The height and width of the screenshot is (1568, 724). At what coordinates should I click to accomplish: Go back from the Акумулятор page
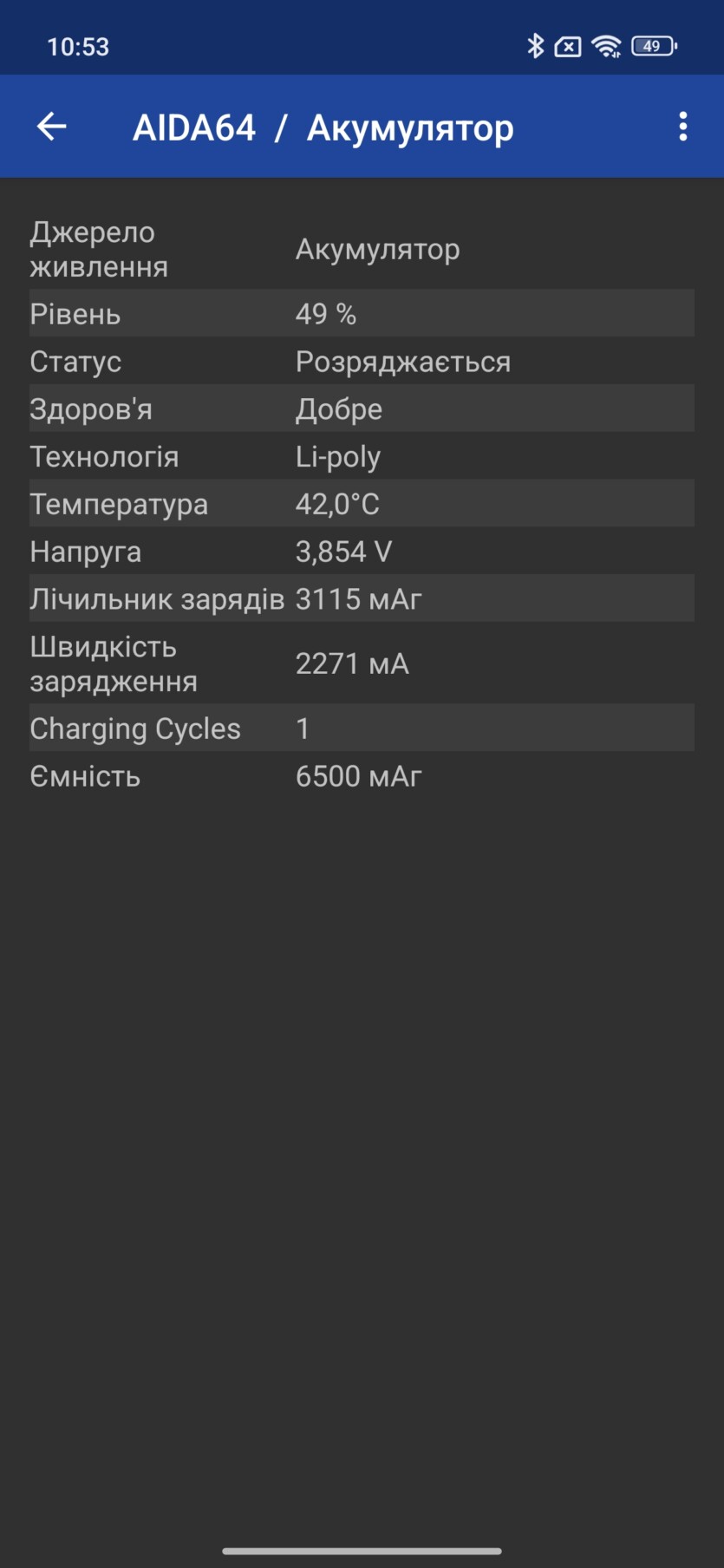(x=51, y=127)
